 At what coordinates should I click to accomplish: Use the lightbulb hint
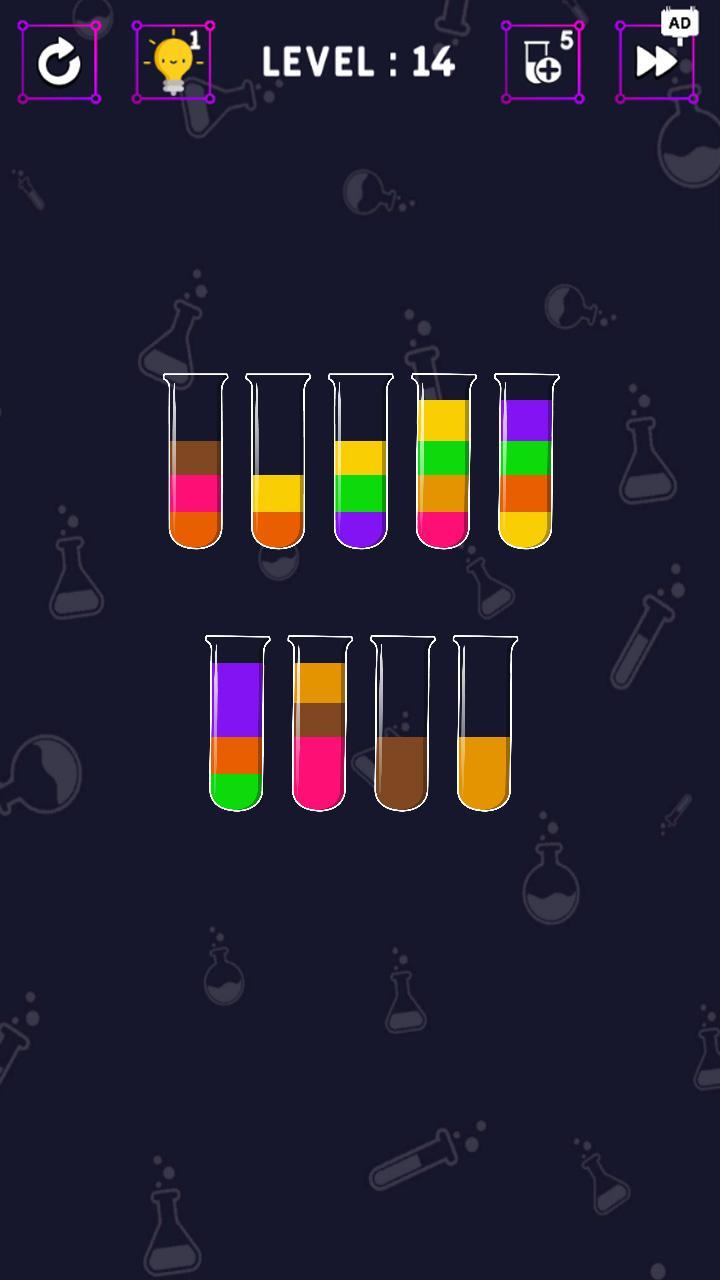(x=173, y=63)
